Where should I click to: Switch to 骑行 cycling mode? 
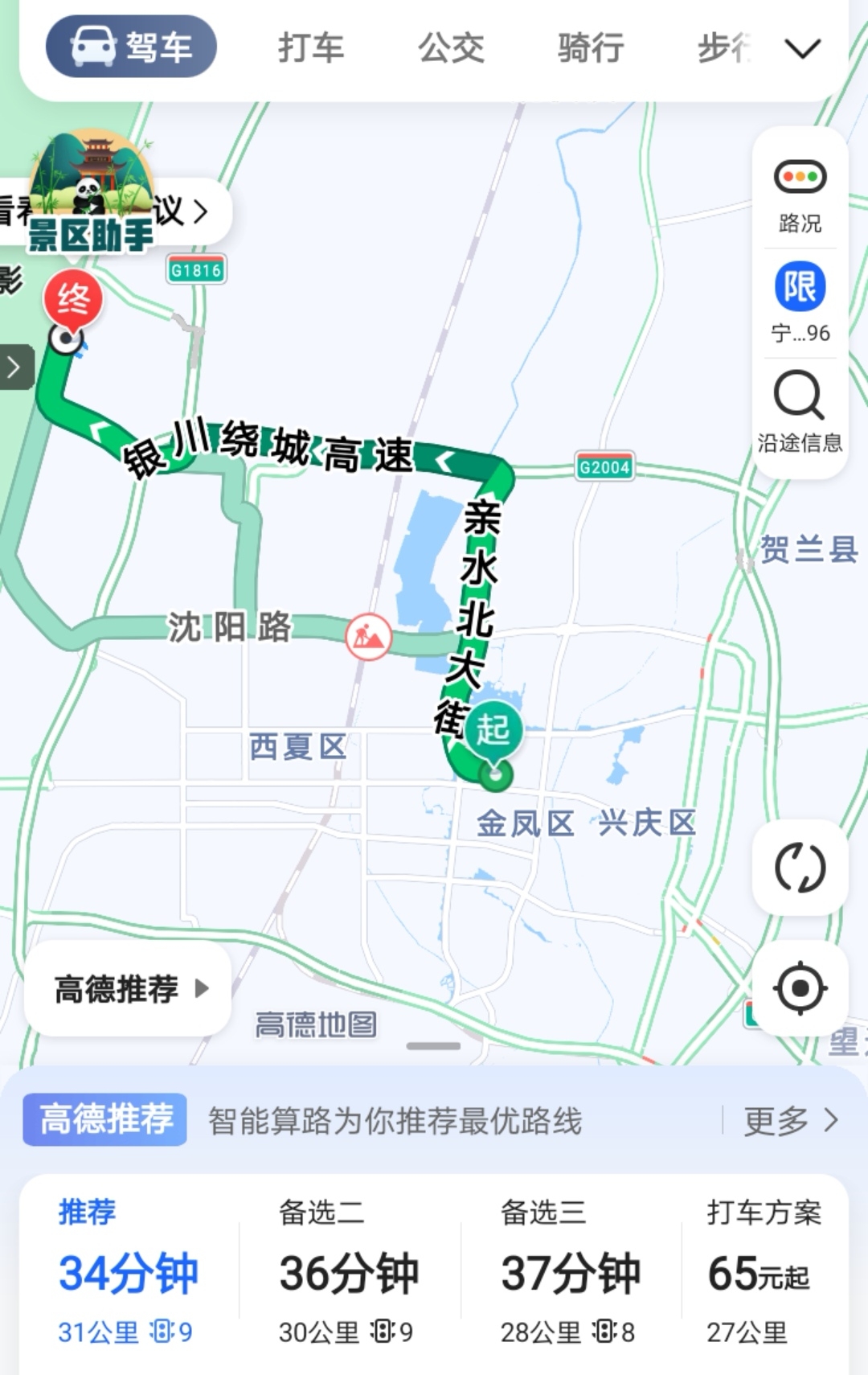[x=591, y=47]
